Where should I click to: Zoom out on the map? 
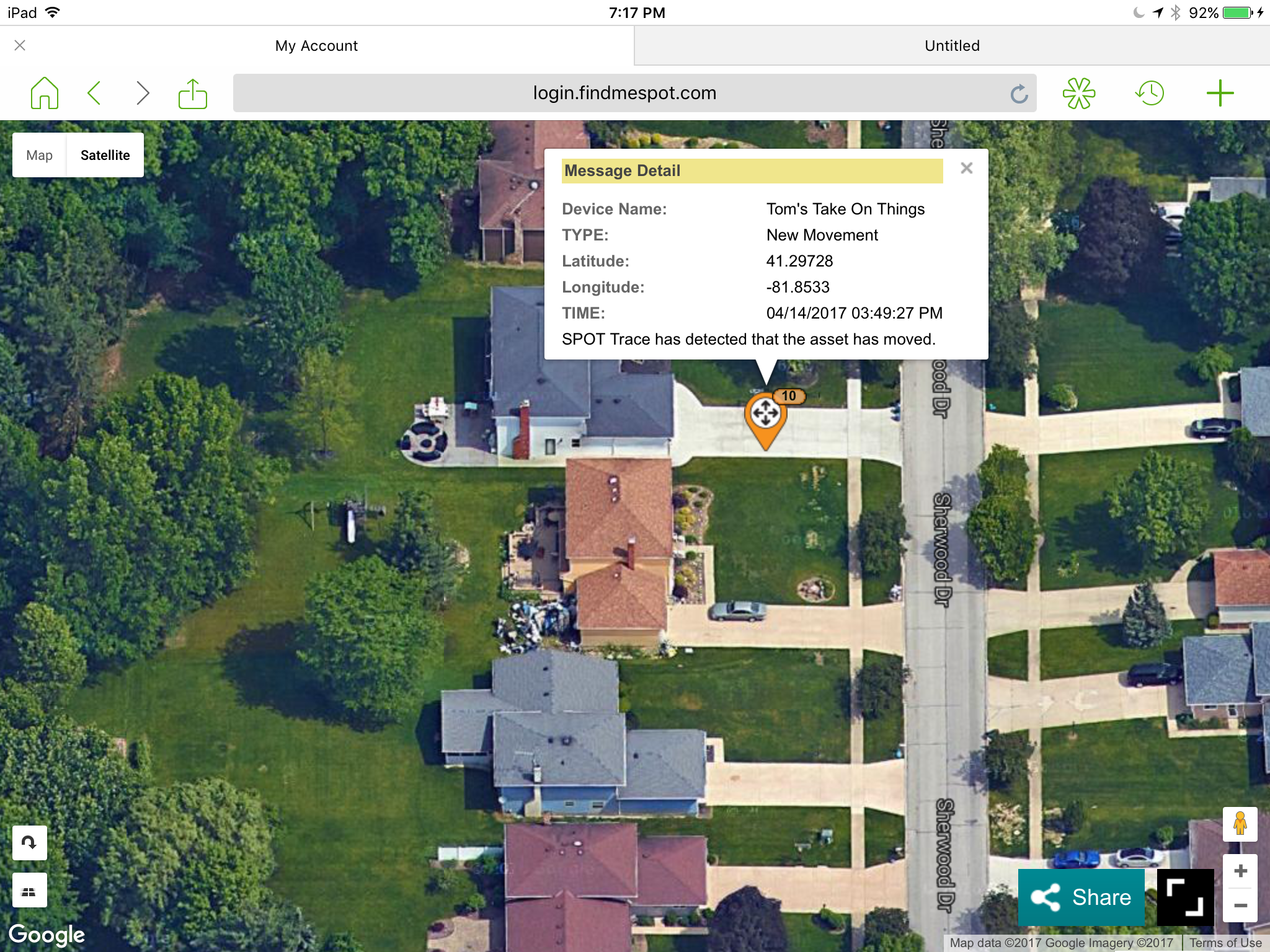coord(1240,906)
